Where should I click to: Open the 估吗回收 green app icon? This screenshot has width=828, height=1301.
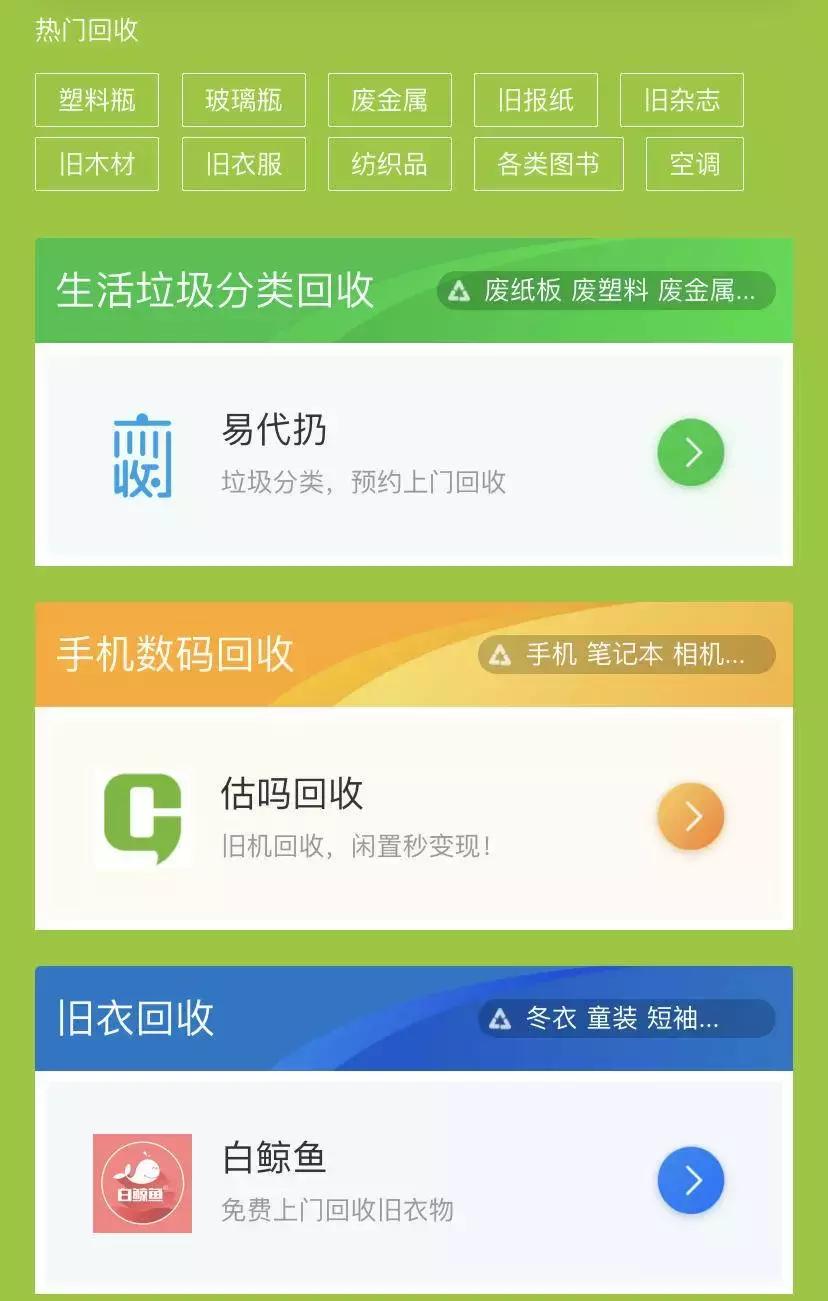pyautogui.click(x=142, y=816)
